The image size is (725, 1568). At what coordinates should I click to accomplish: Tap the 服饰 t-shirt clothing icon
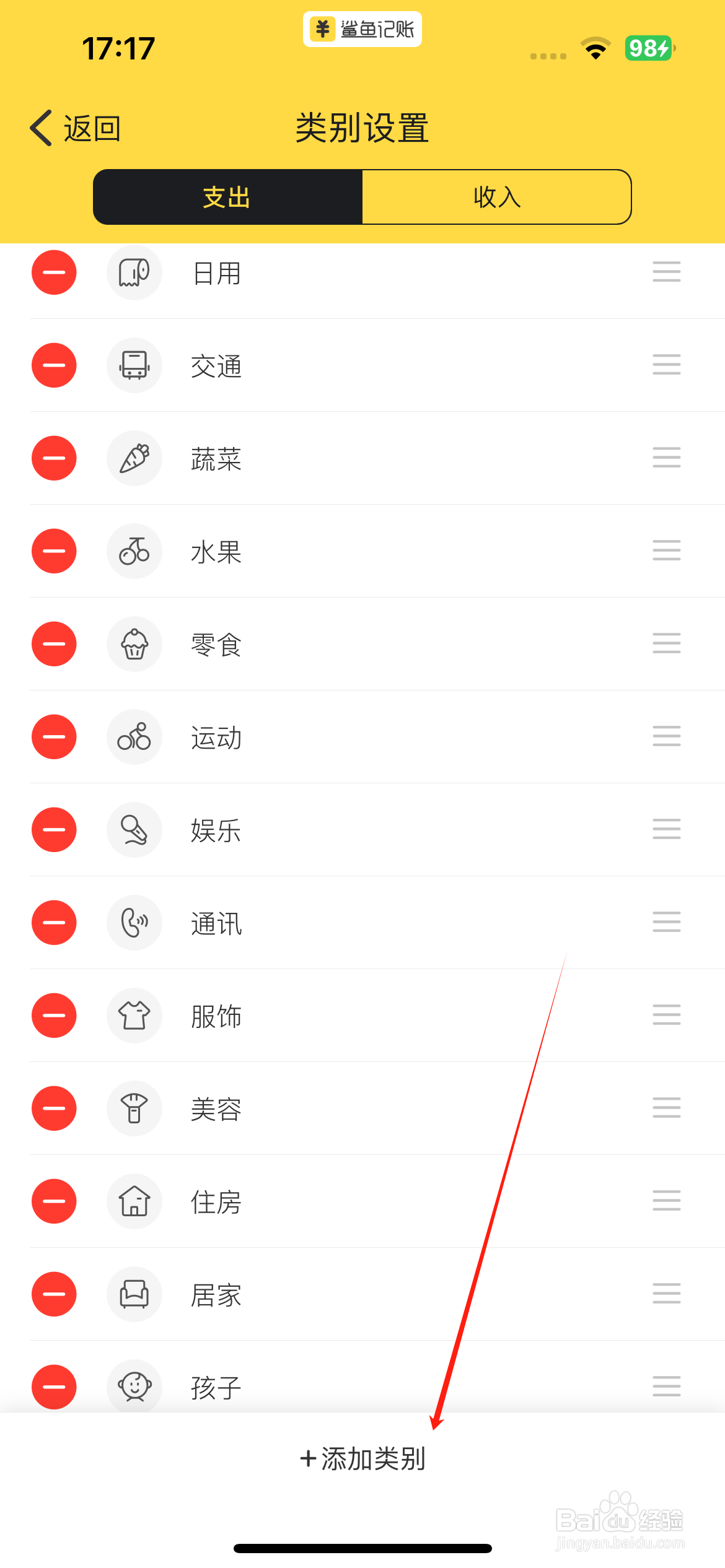pyautogui.click(x=134, y=1016)
